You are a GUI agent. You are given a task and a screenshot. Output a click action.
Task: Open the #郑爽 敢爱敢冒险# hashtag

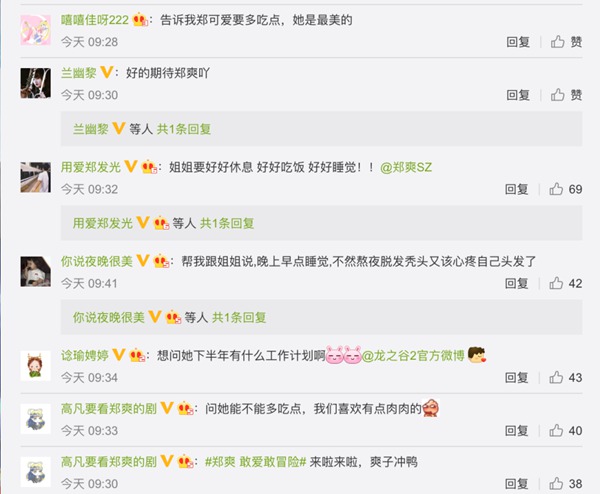(x=258, y=462)
